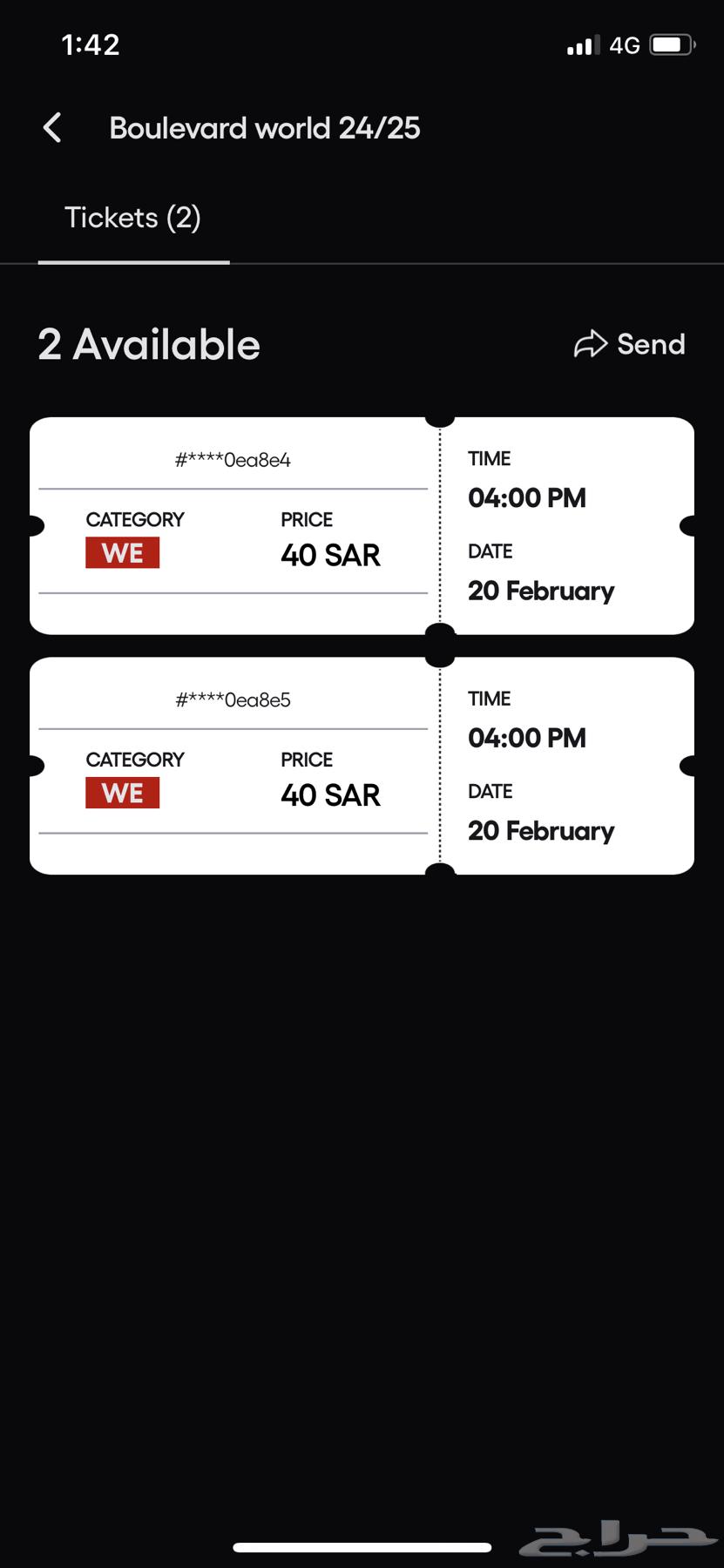Viewport: 724px width, 1568px height.
Task: Open ticket #****0ea8e5
Action: [361, 766]
